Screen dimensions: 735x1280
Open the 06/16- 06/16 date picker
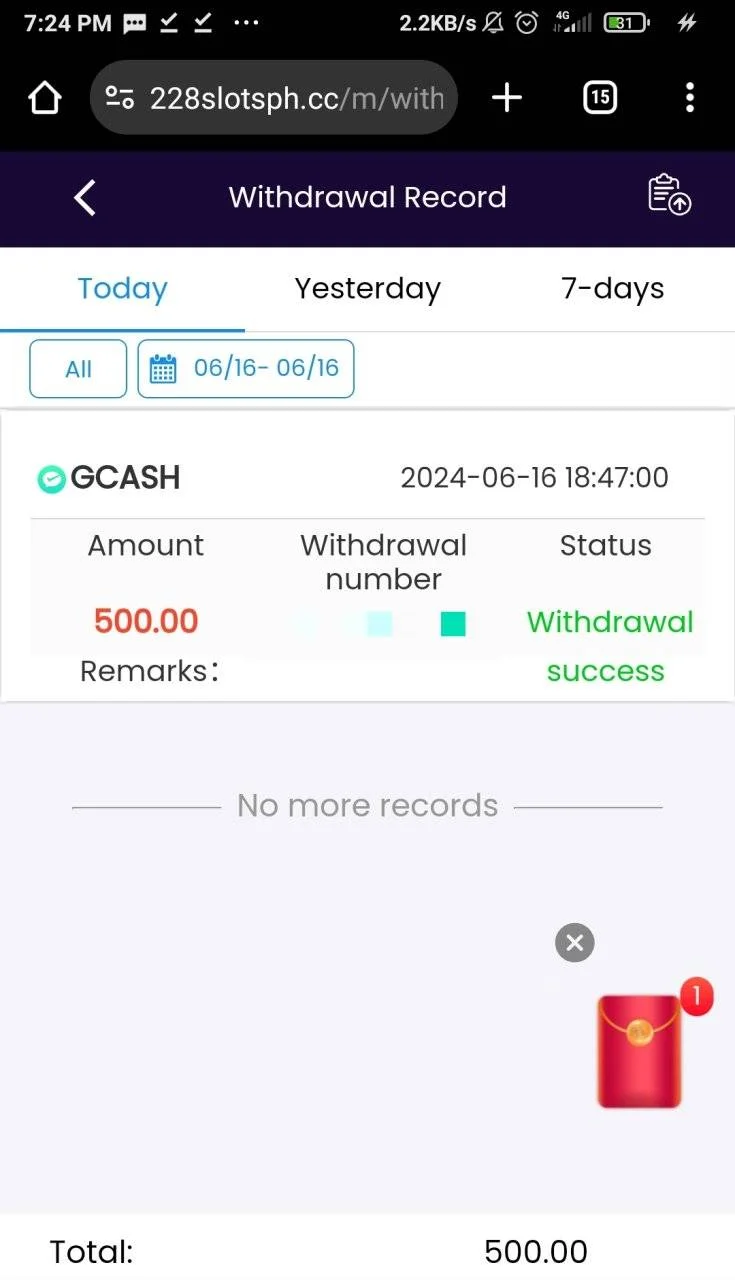coord(246,369)
